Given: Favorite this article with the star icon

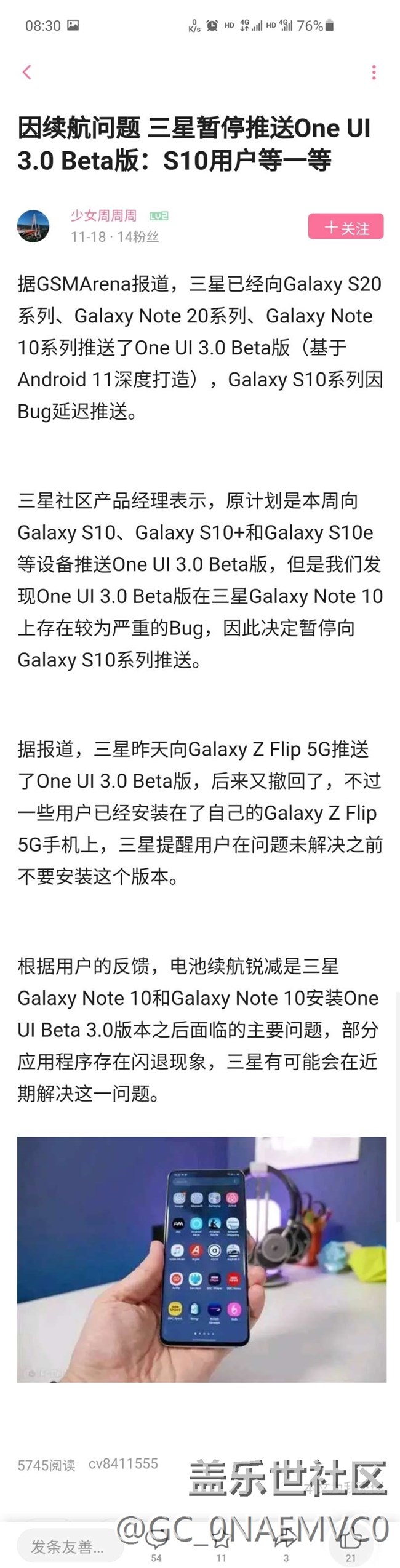Looking at the screenshot, I should (221, 1541).
